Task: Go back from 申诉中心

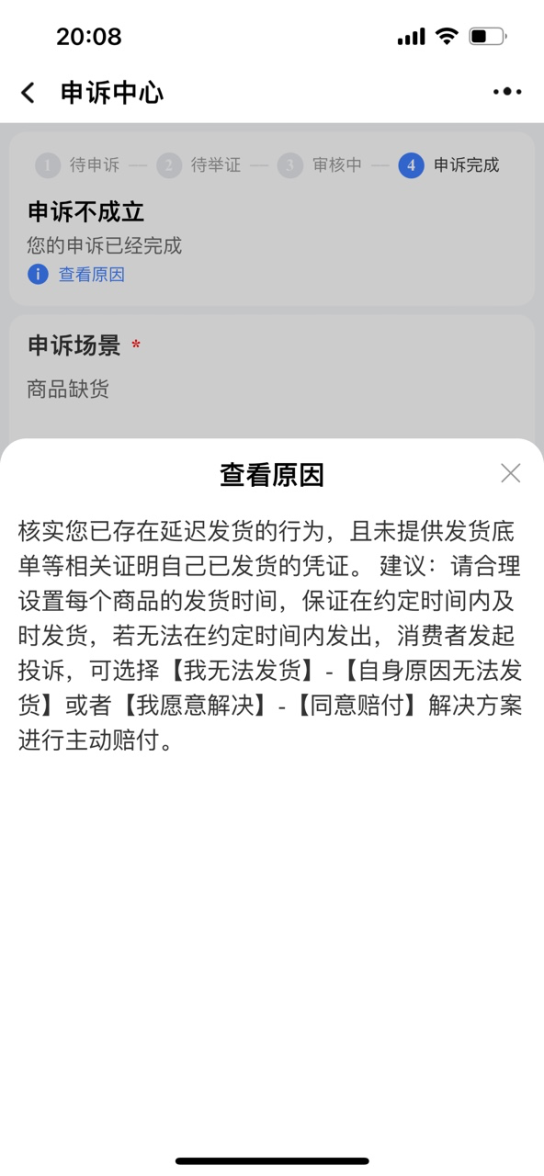Action: 28,93
